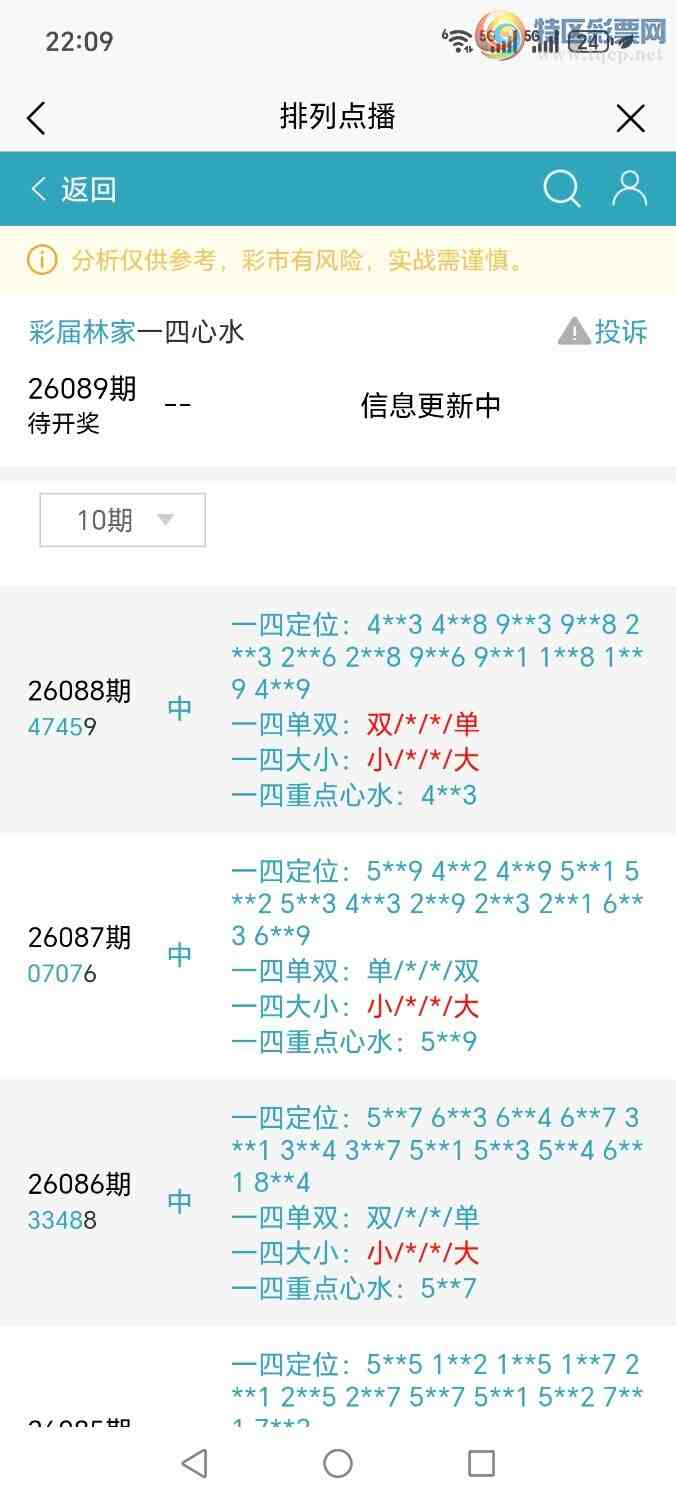This screenshot has height=1500, width=676.
Task: Open the search magnifier icon
Action: [x=561, y=188]
